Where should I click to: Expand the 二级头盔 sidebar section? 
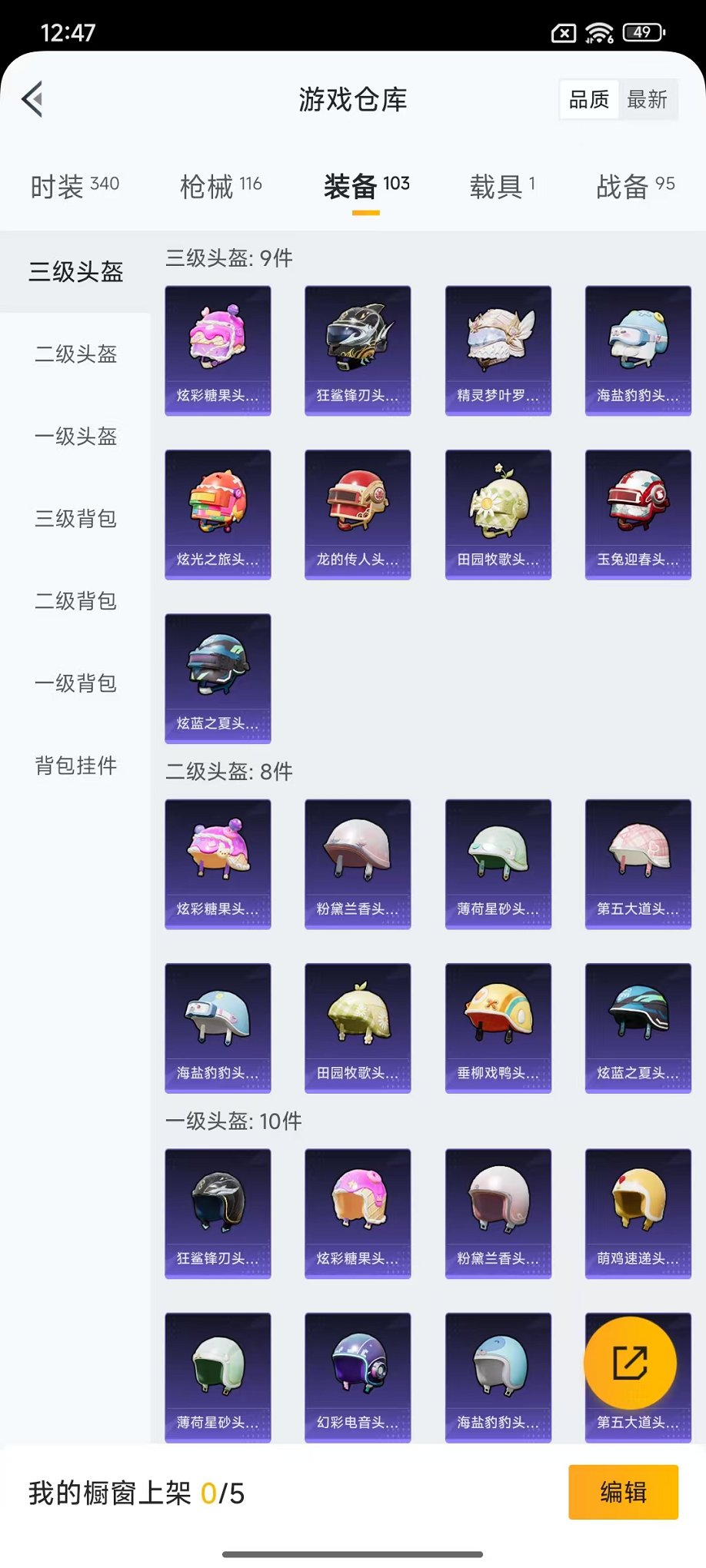click(x=75, y=354)
